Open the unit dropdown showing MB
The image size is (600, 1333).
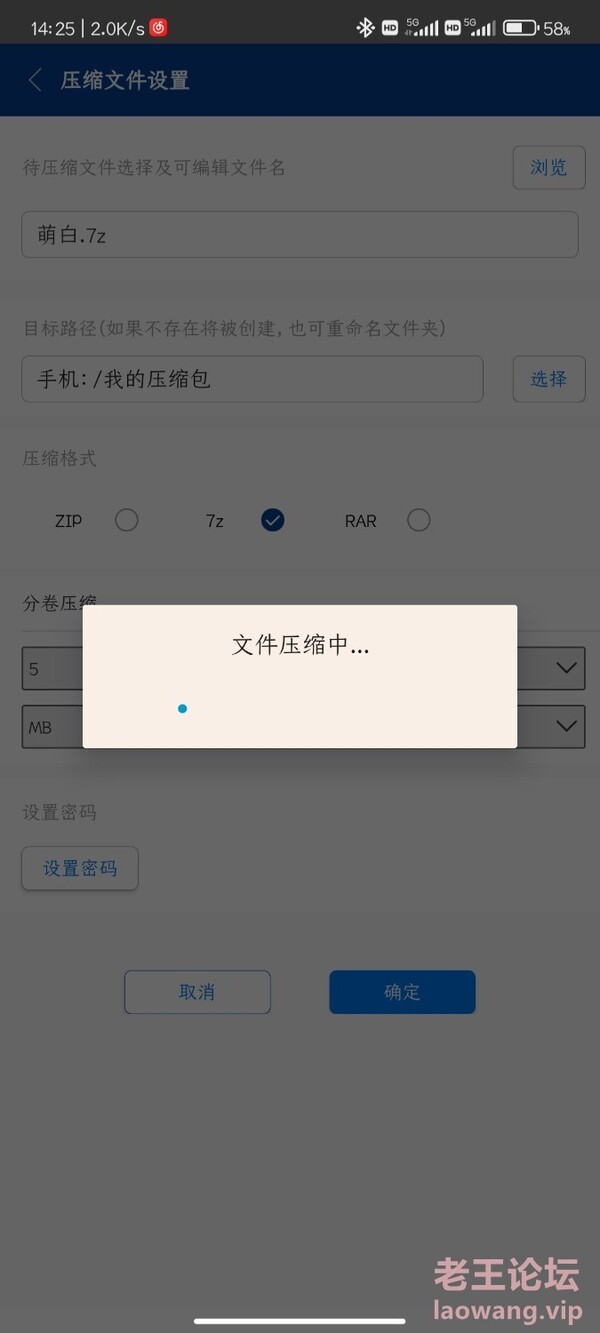(x=303, y=727)
